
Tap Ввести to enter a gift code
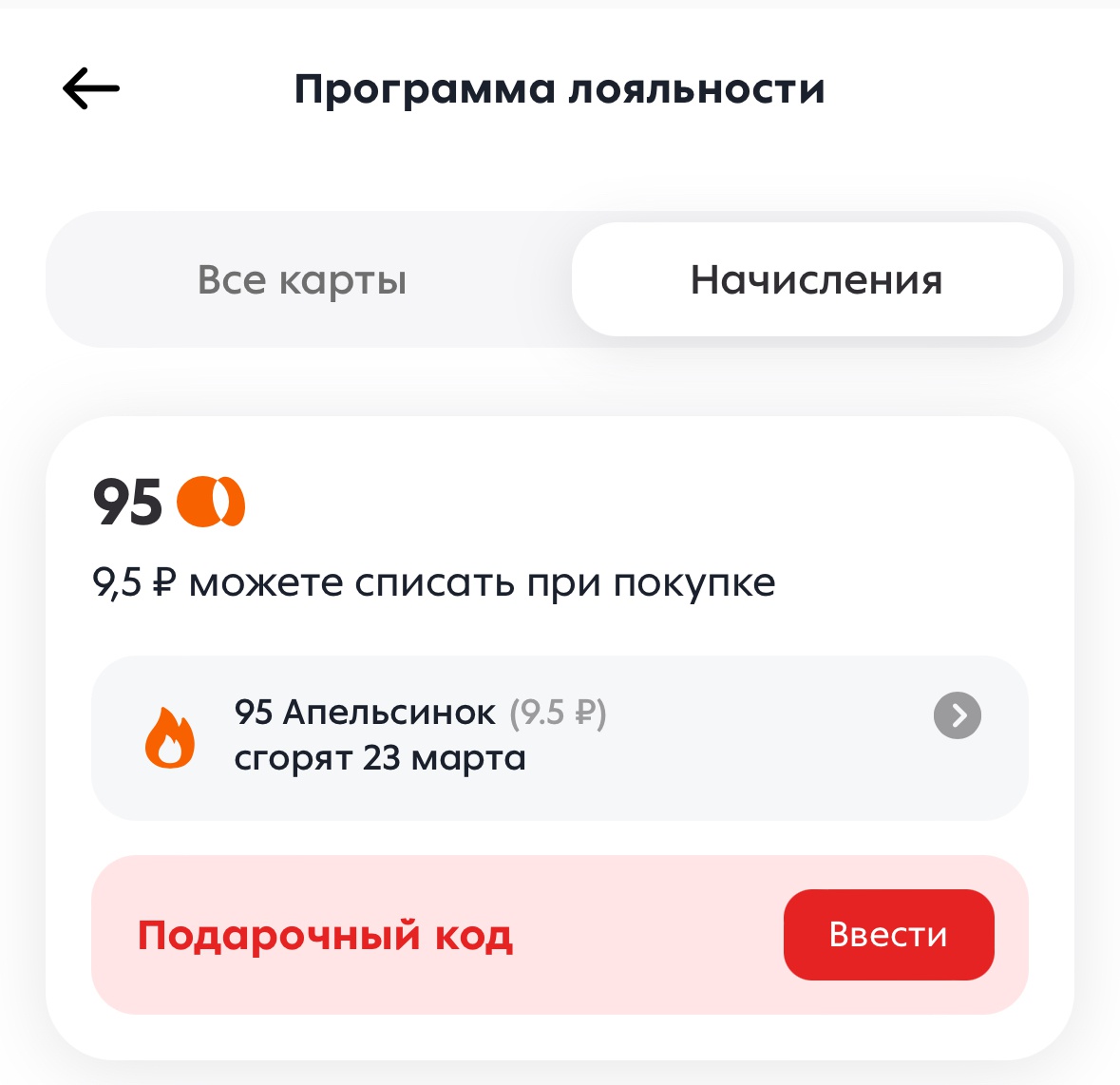click(x=888, y=935)
